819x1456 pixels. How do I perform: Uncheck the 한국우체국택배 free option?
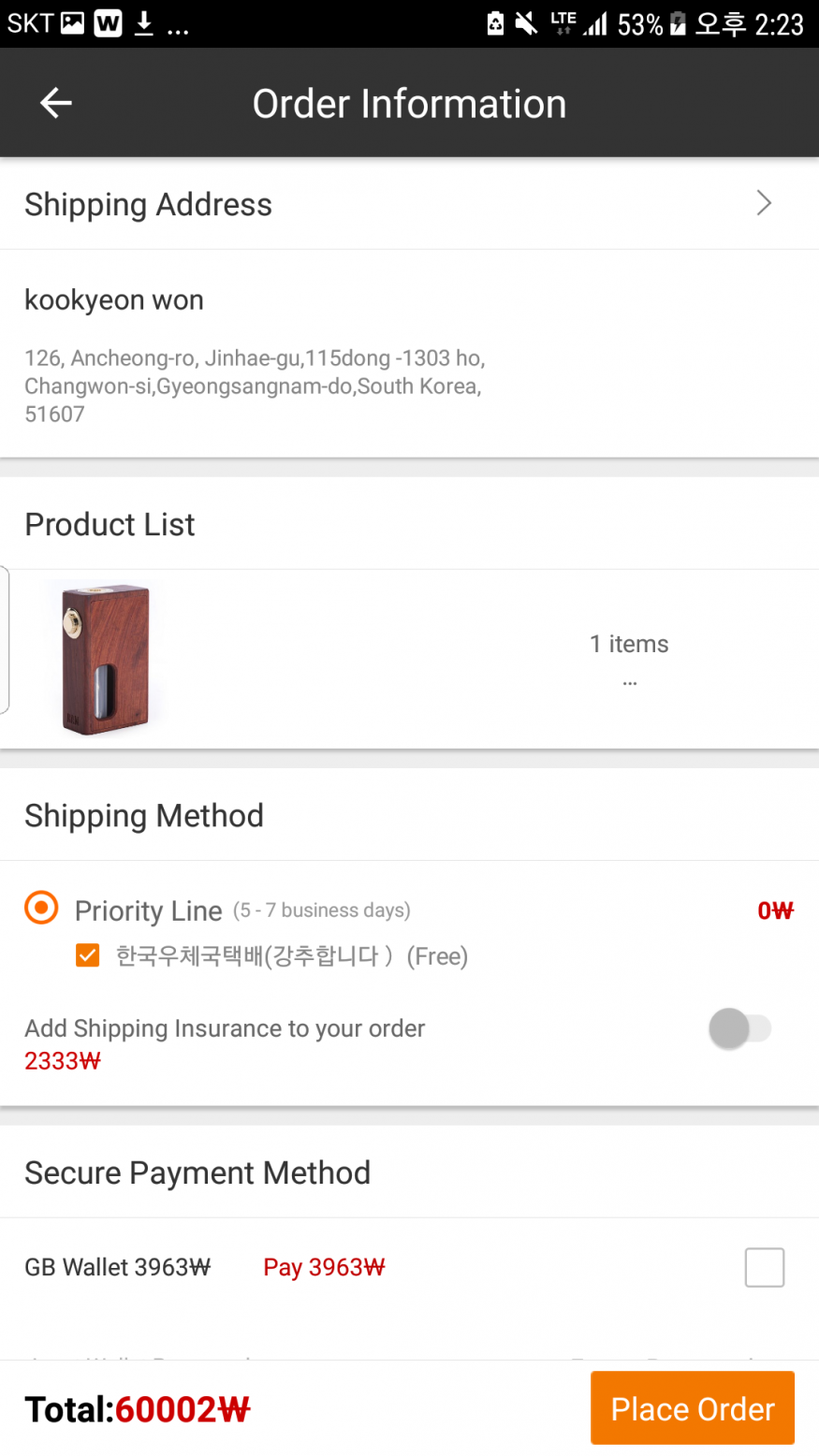(88, 955)
